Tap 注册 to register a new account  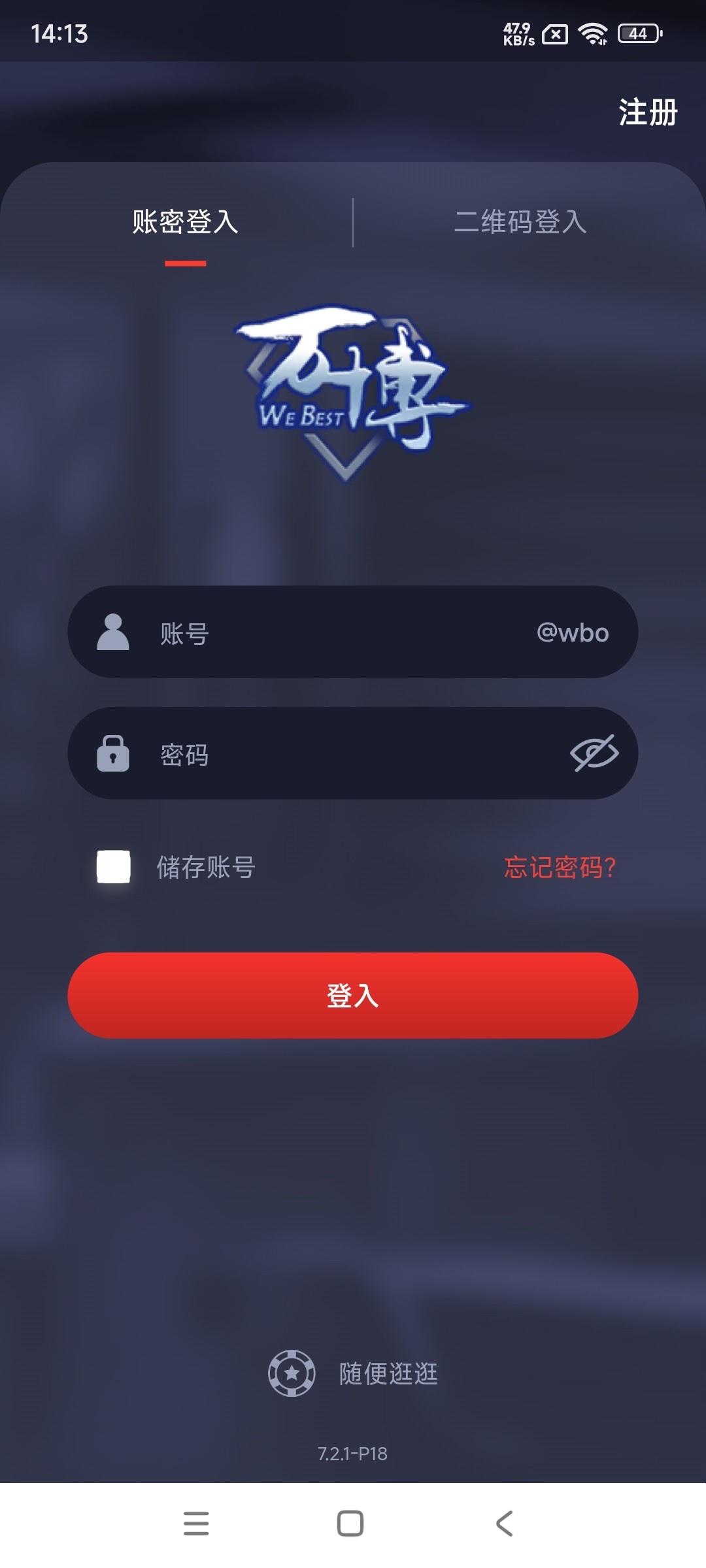coord(647,112)
